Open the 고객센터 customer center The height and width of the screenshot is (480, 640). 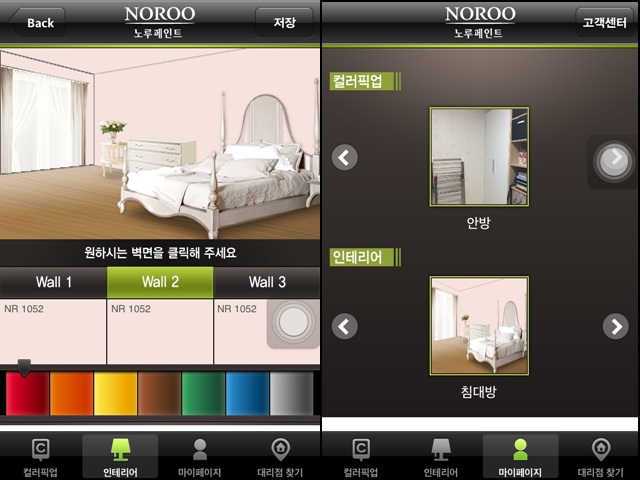pyautogui.click(x=605, y=22)
